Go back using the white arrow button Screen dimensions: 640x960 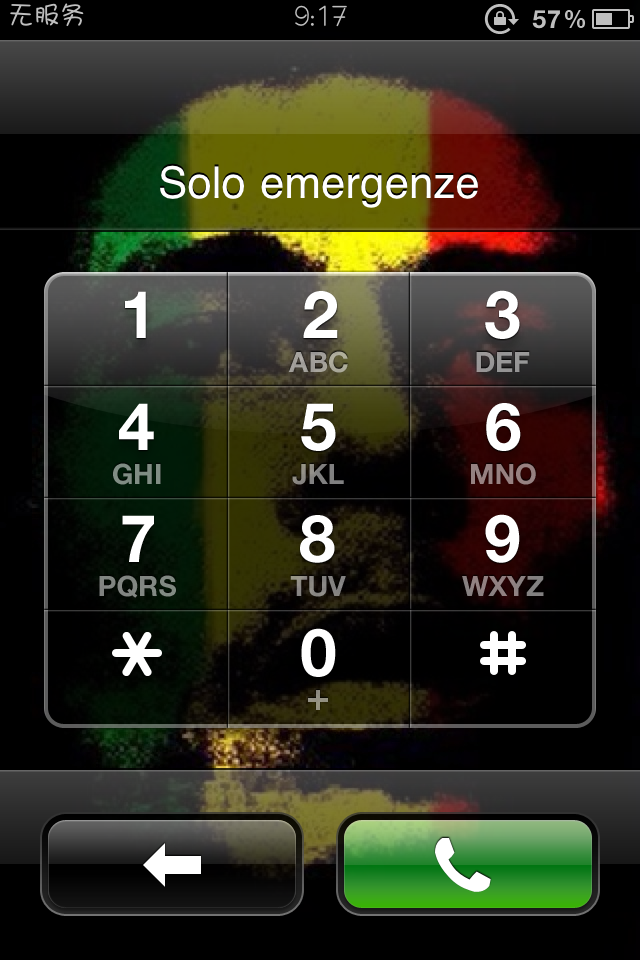[172, 865]
